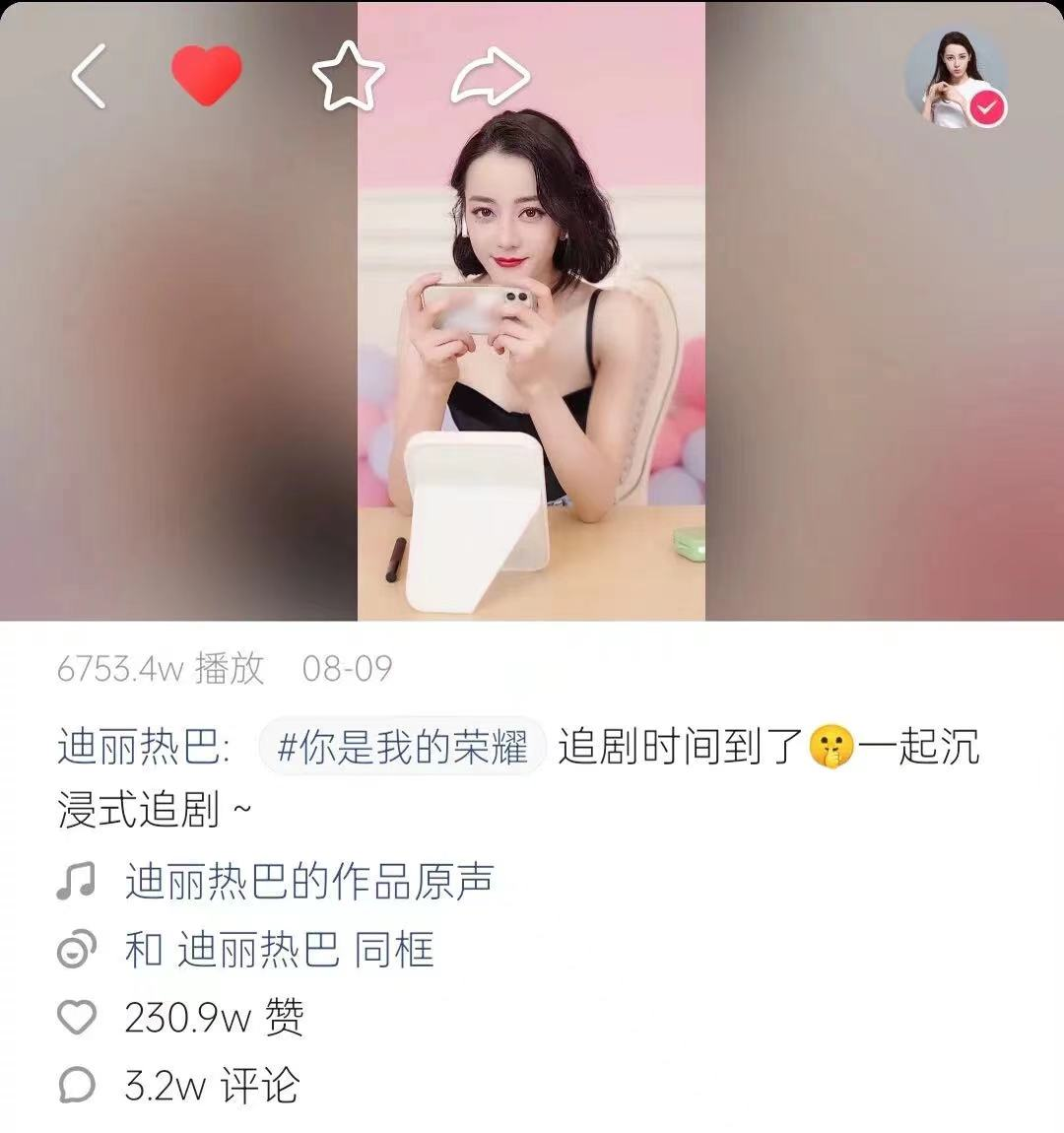
Task: Open the #你是我的荣耀 hashtag
Action: (402, 748)
